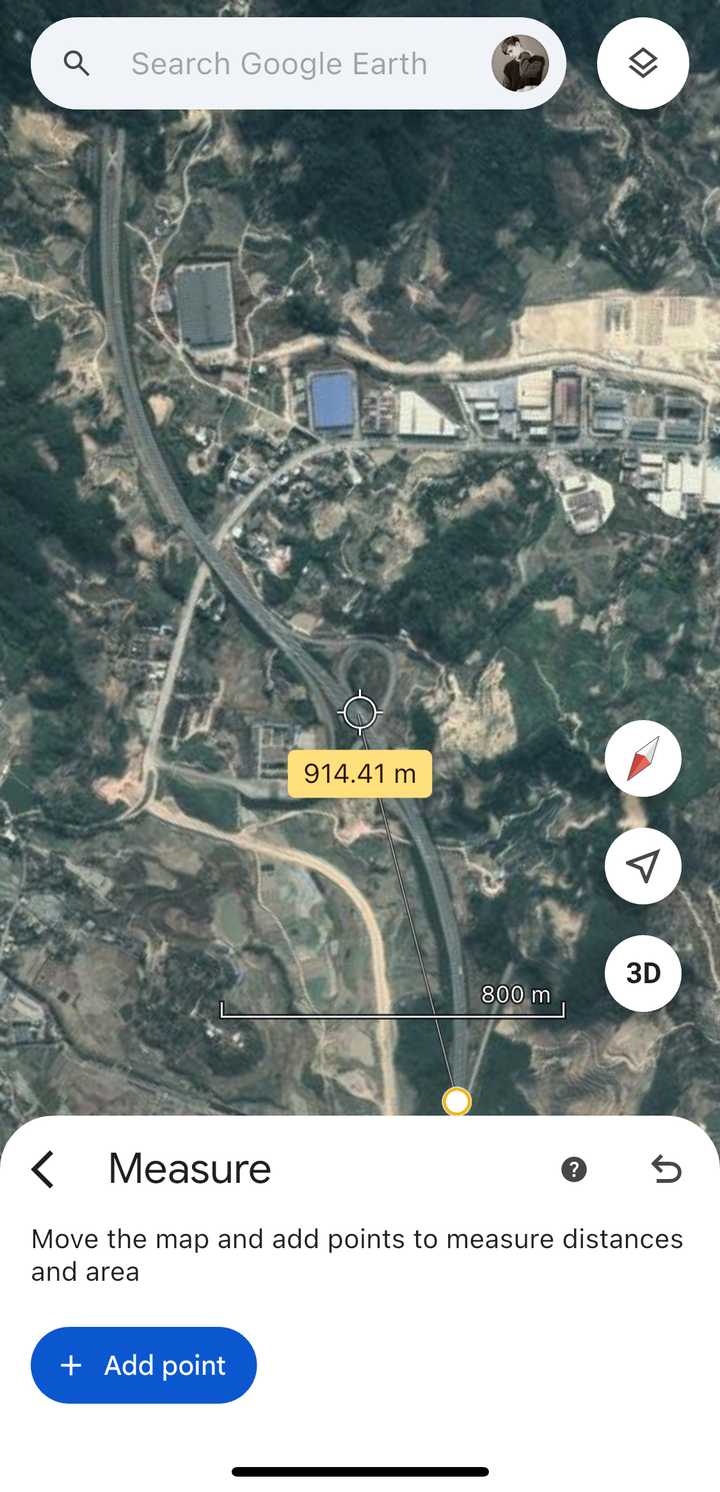
Task: Go to my current location
Action: [x=643, y=866]
